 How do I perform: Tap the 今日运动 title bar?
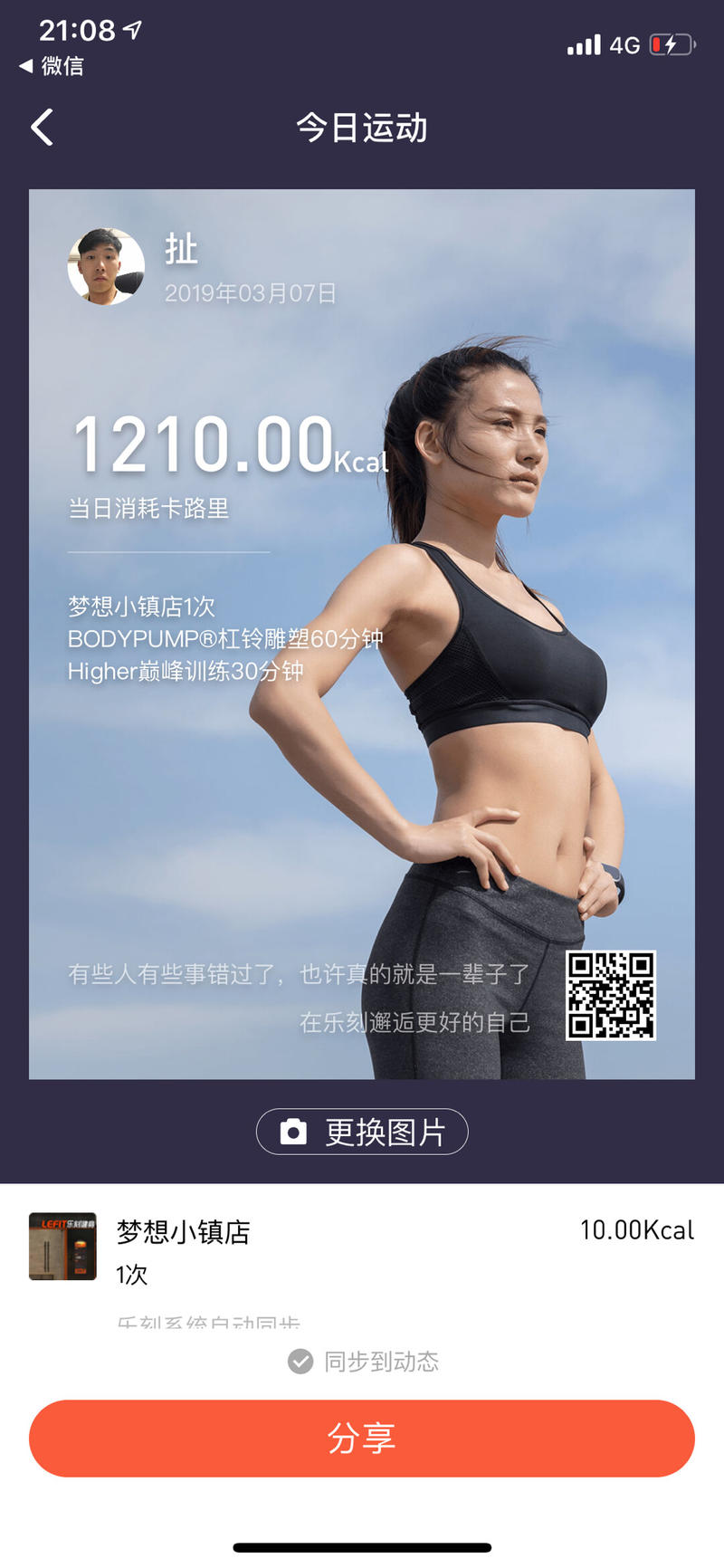coord(362,128)
